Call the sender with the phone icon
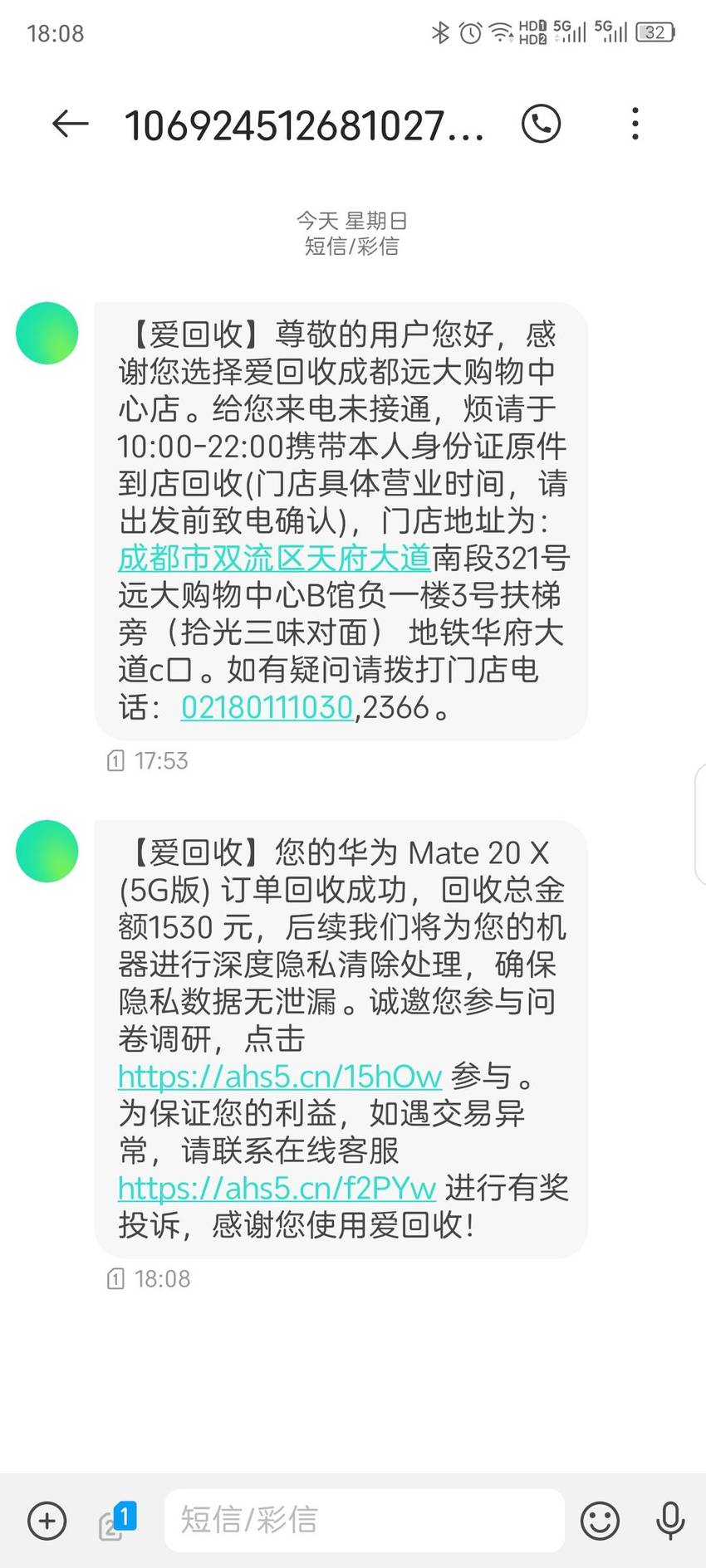This screenshot has height=1568, width=706. 541,124
